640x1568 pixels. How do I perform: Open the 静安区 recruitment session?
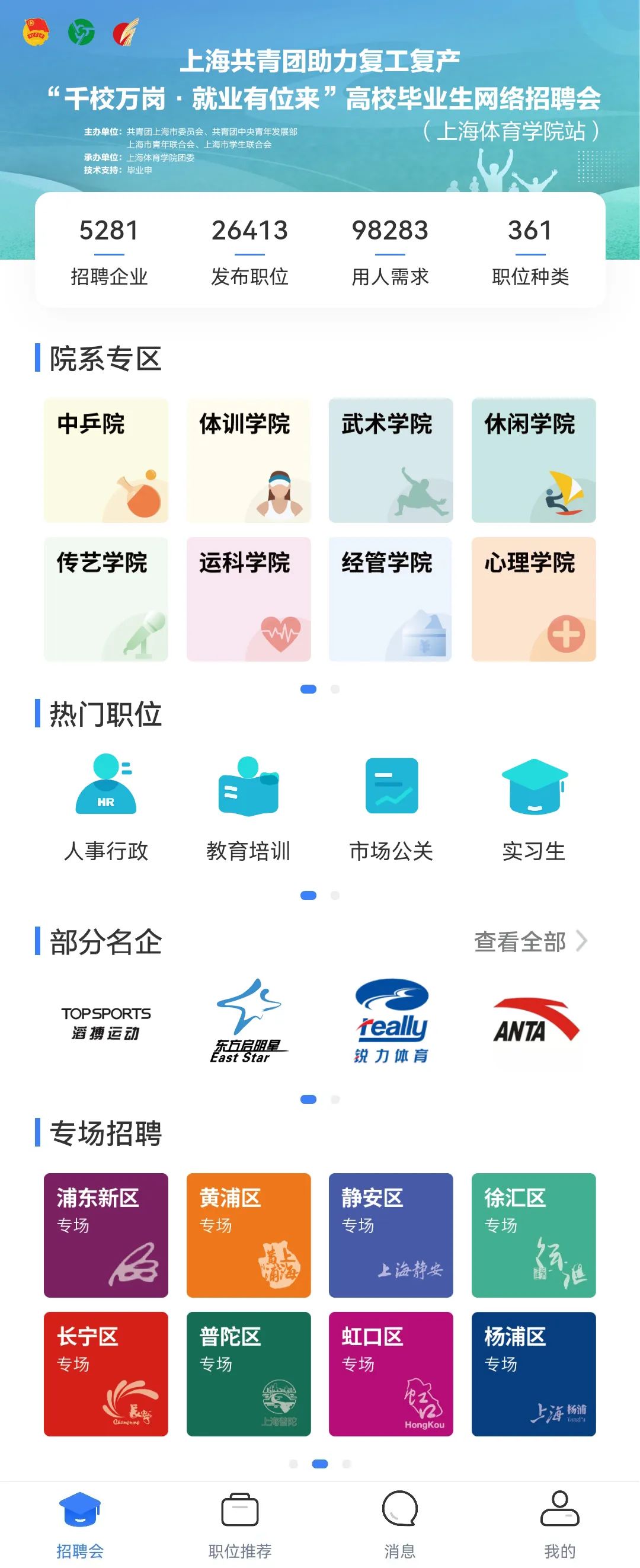point(391,1235)
